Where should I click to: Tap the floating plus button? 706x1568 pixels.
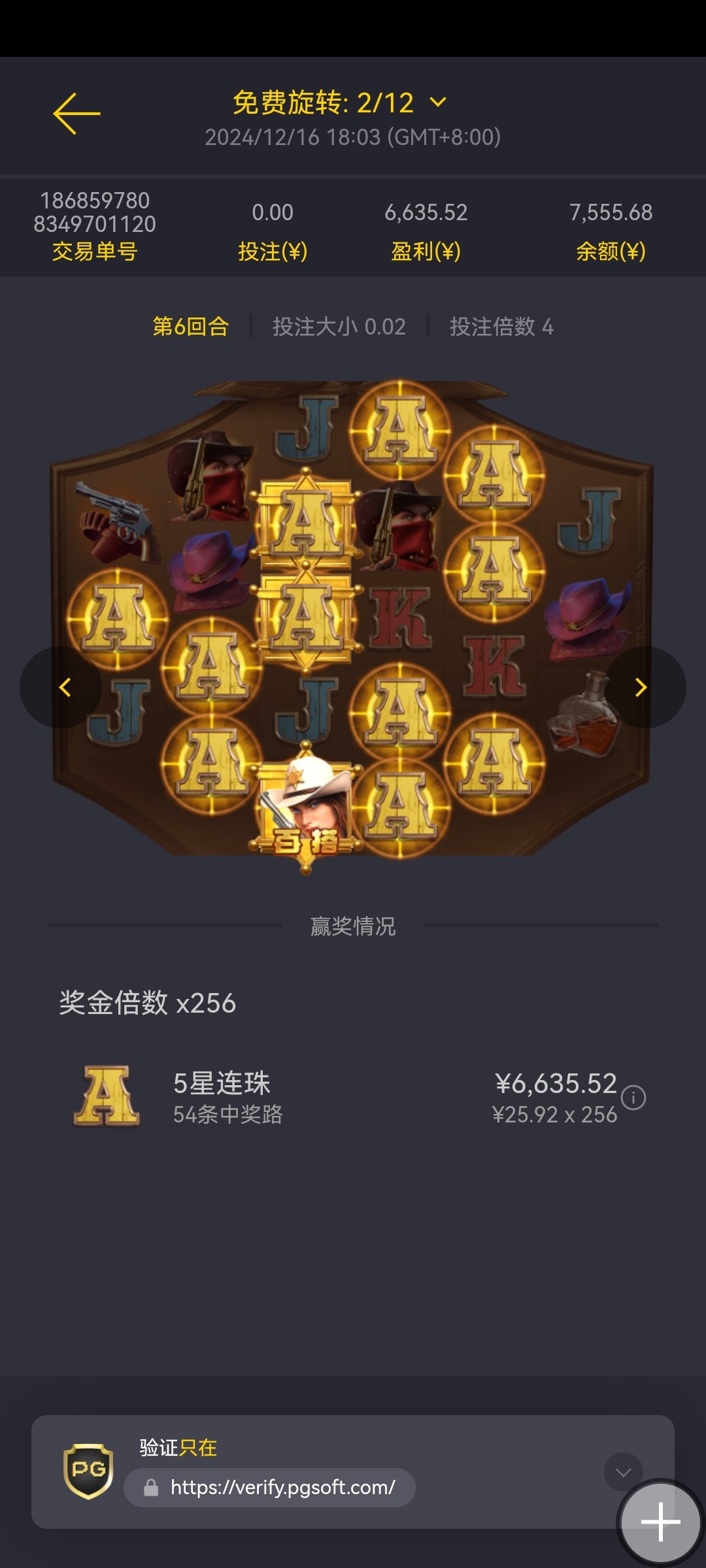660,1522
